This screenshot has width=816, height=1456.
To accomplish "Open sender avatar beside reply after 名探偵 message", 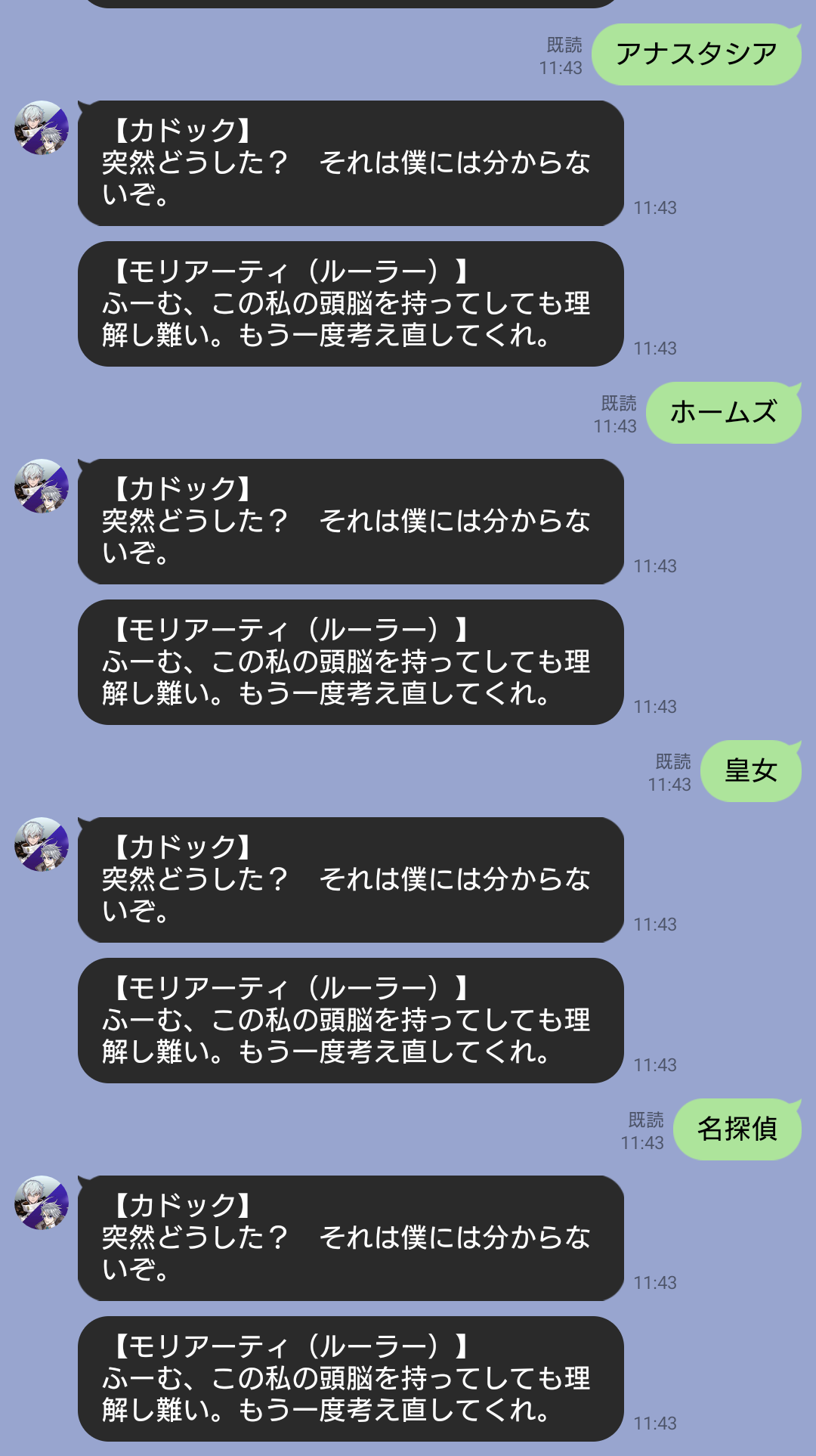I will point(42,1203).
